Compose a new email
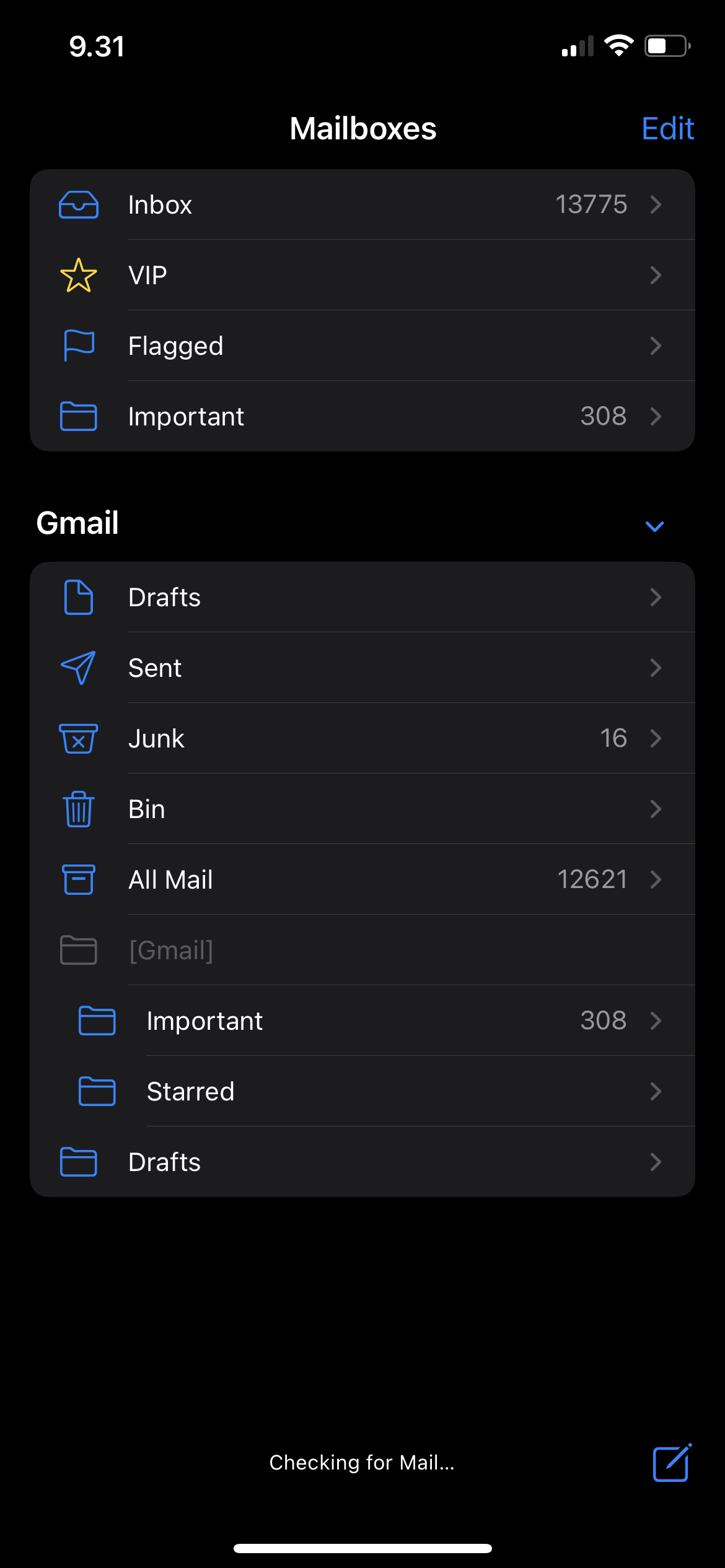This screenshot has height=1568, width=725. point(671,1463)
